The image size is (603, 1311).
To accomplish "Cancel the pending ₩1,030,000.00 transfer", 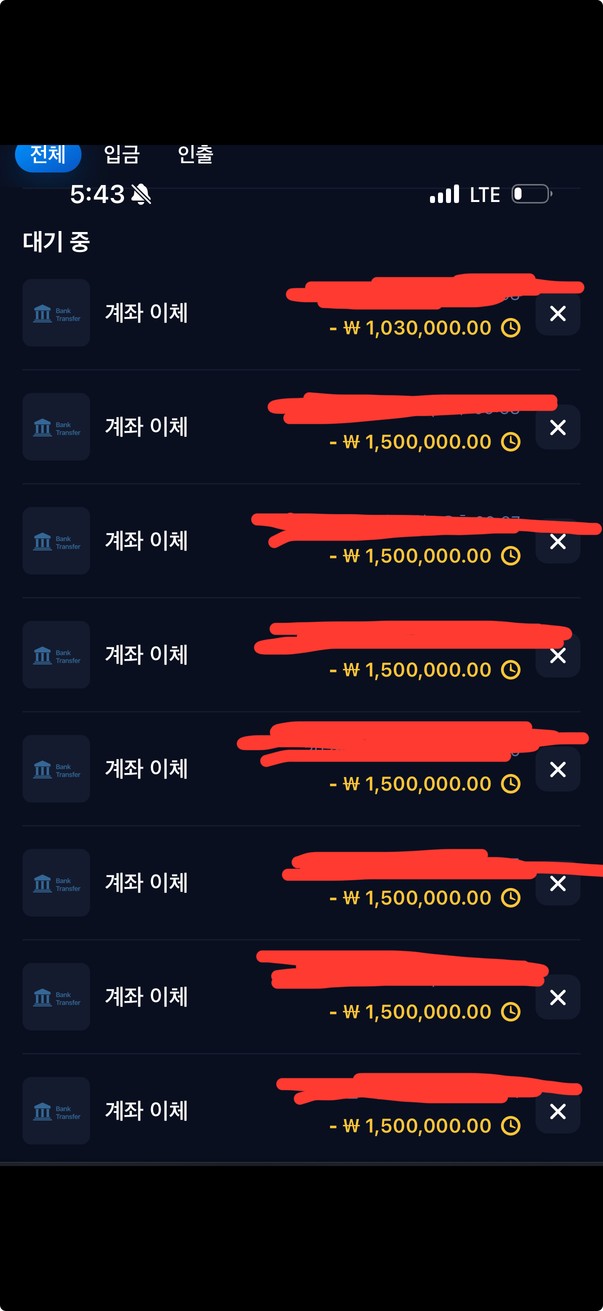I will pyautogui.click(x=558, y=314).
